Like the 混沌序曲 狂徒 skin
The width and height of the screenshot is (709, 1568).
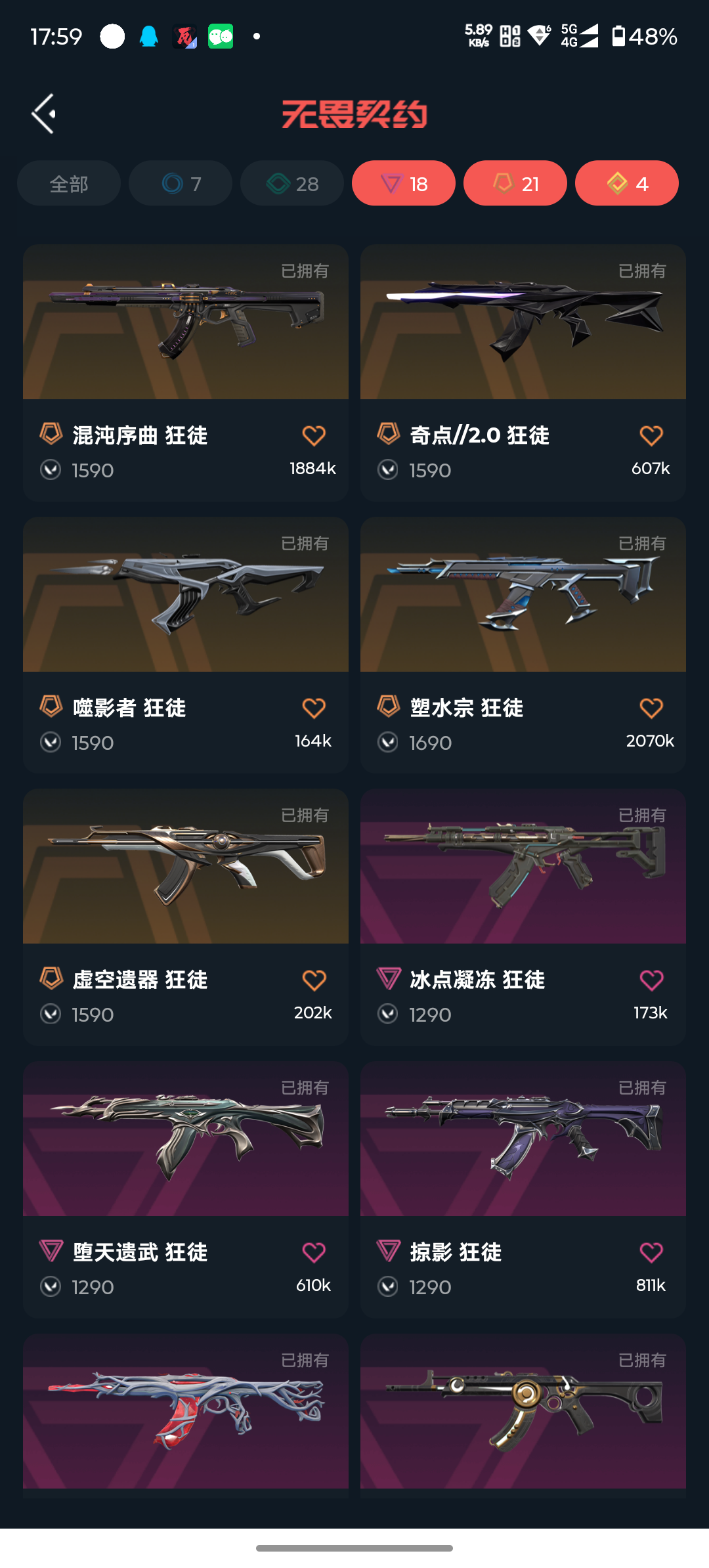(314, 435)
